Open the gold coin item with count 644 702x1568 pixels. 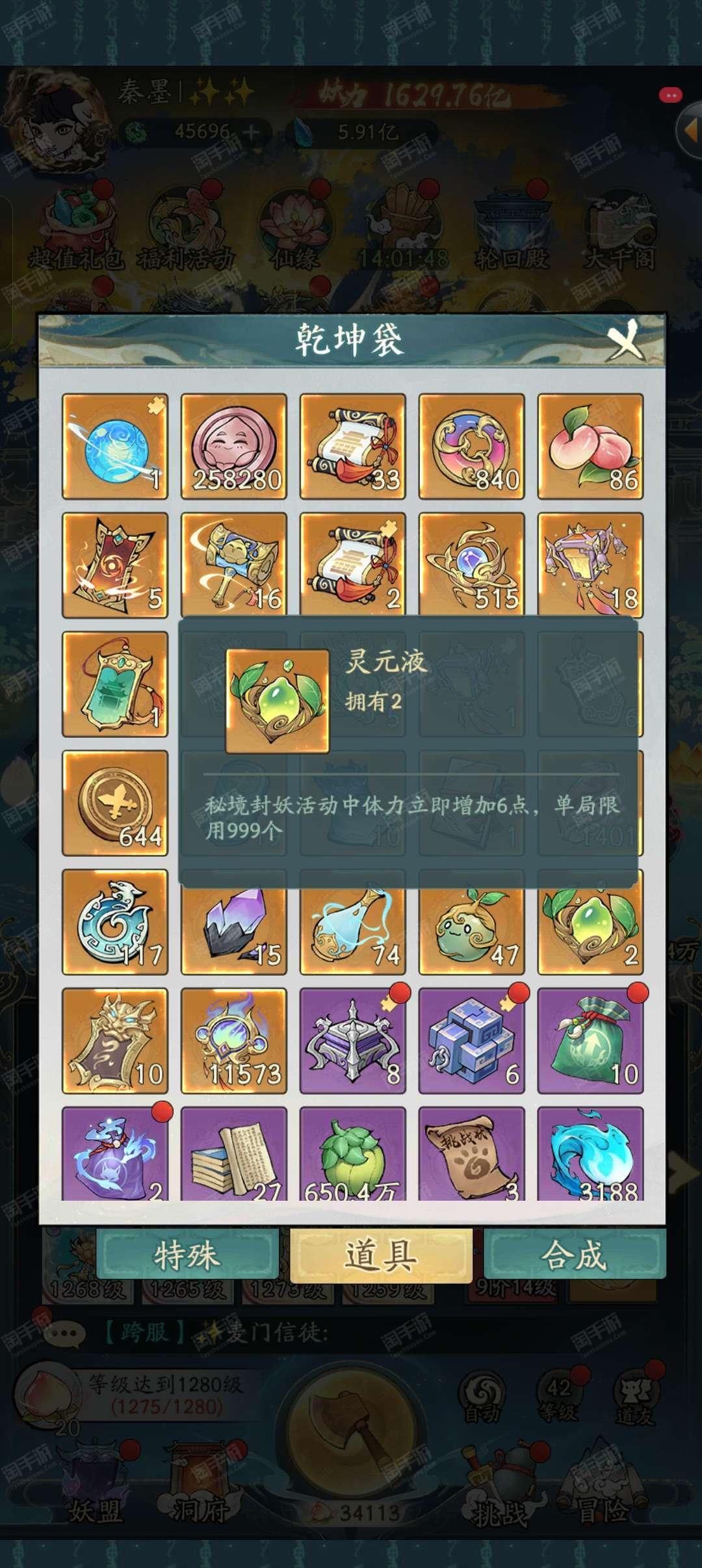[115, 803]
